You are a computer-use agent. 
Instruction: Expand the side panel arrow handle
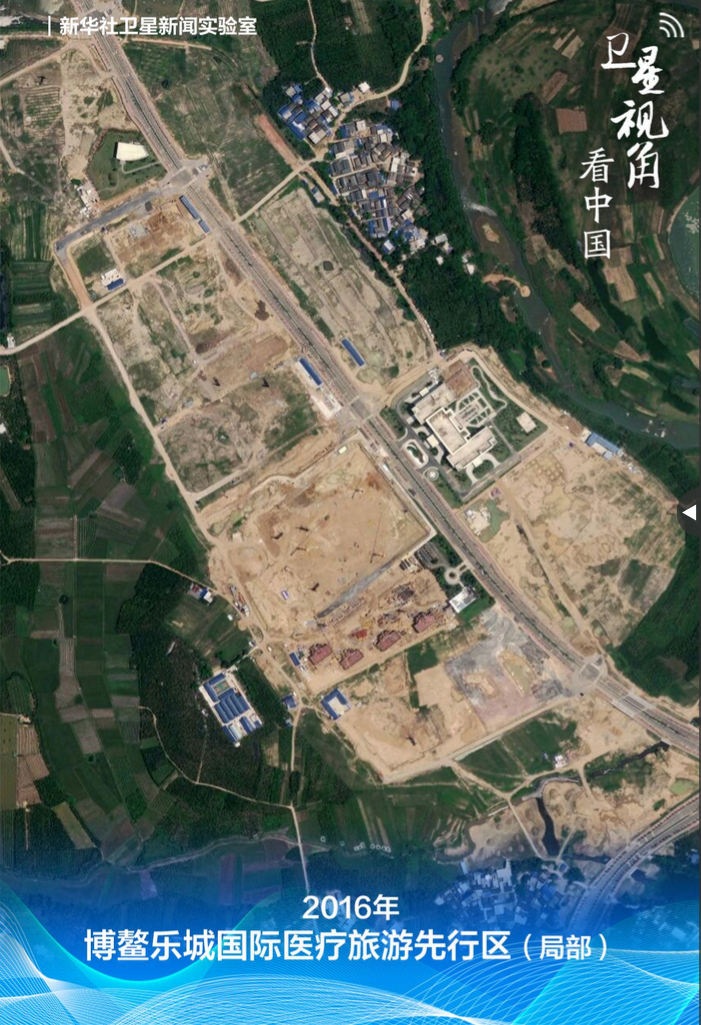689,512
